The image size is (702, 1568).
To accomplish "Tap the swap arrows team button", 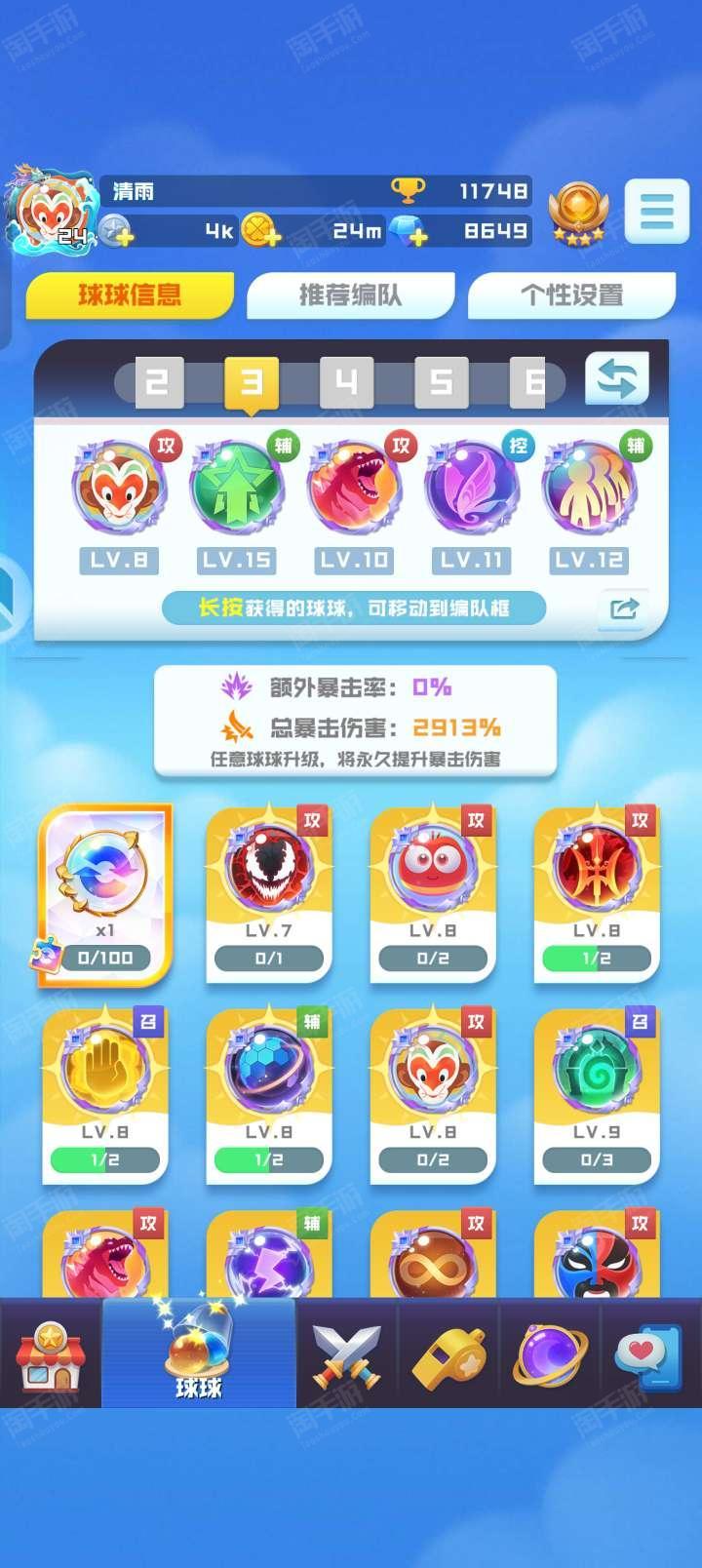I will click(x=616, y=378).
